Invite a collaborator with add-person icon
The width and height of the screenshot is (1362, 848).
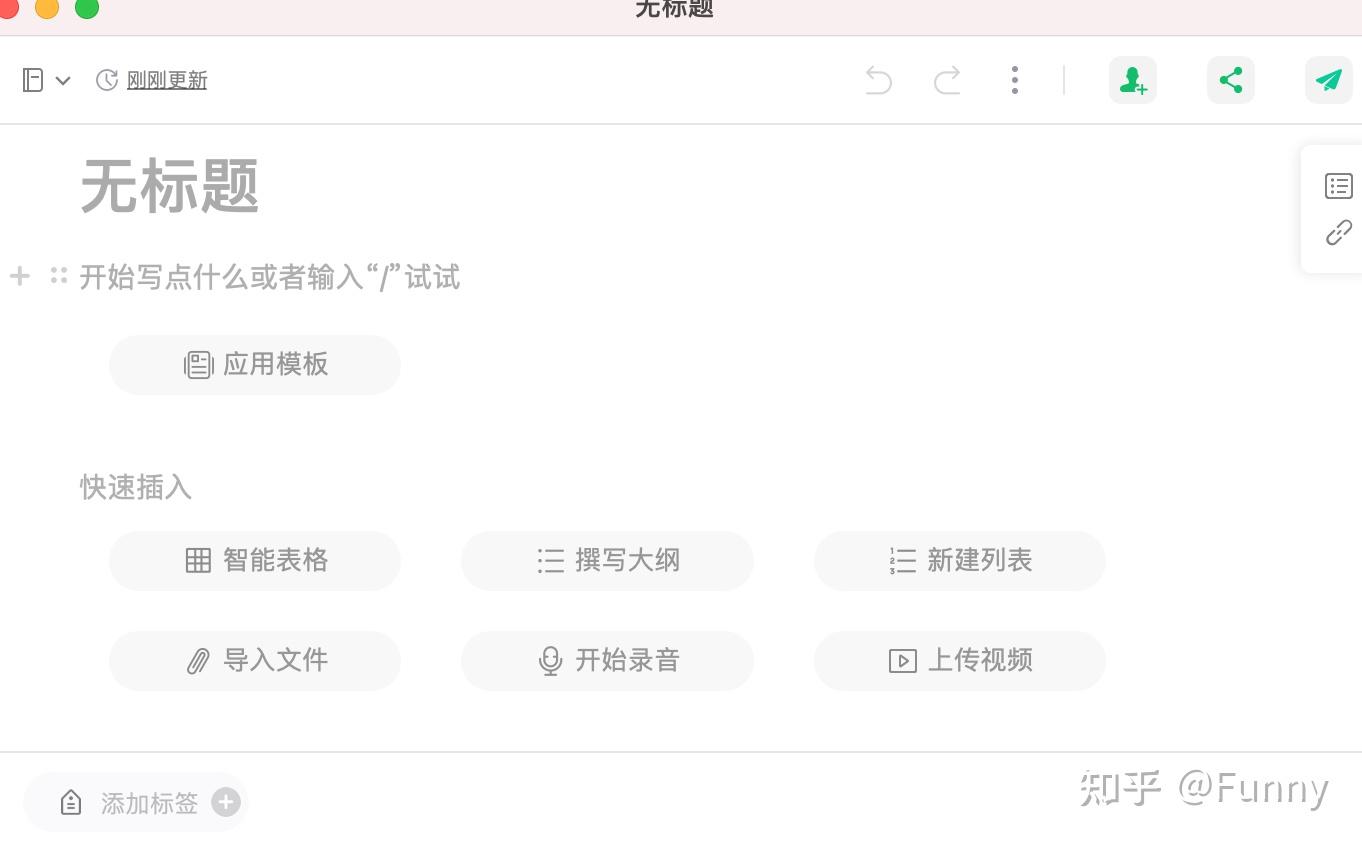pyautogui.click(x=1133, y=80)
